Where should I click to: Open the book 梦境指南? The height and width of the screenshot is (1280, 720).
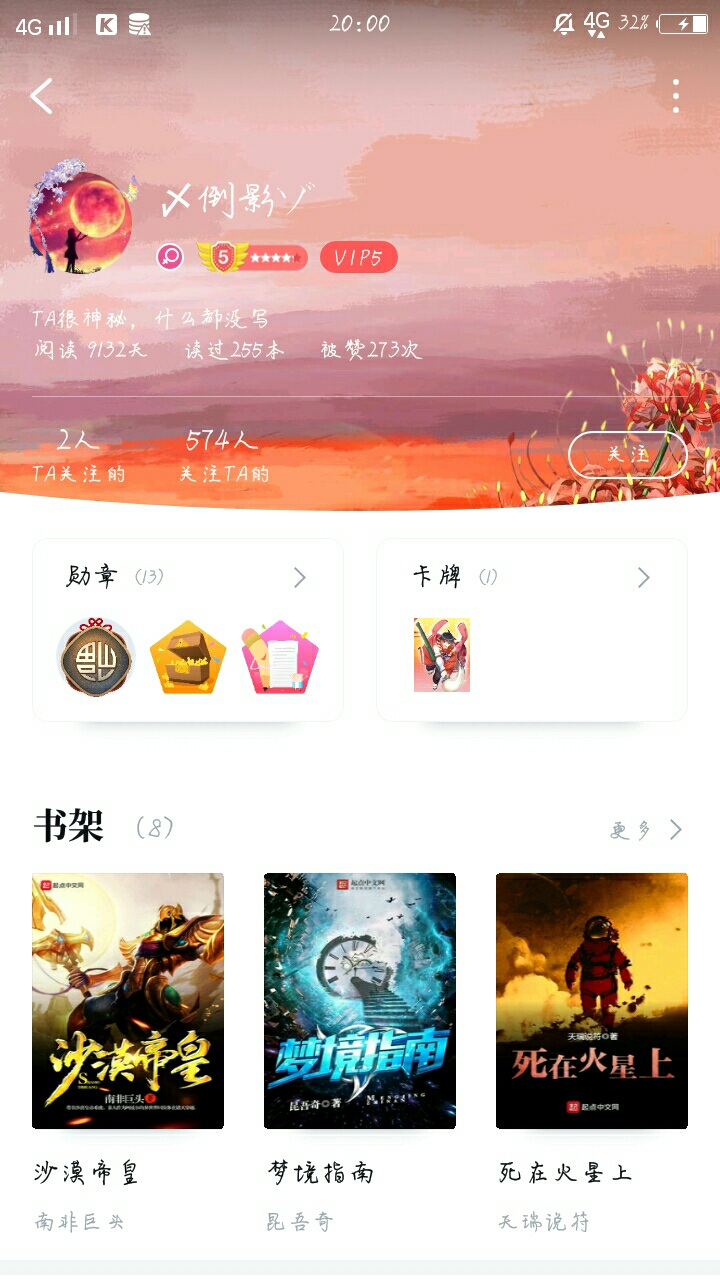point(360,1001)
